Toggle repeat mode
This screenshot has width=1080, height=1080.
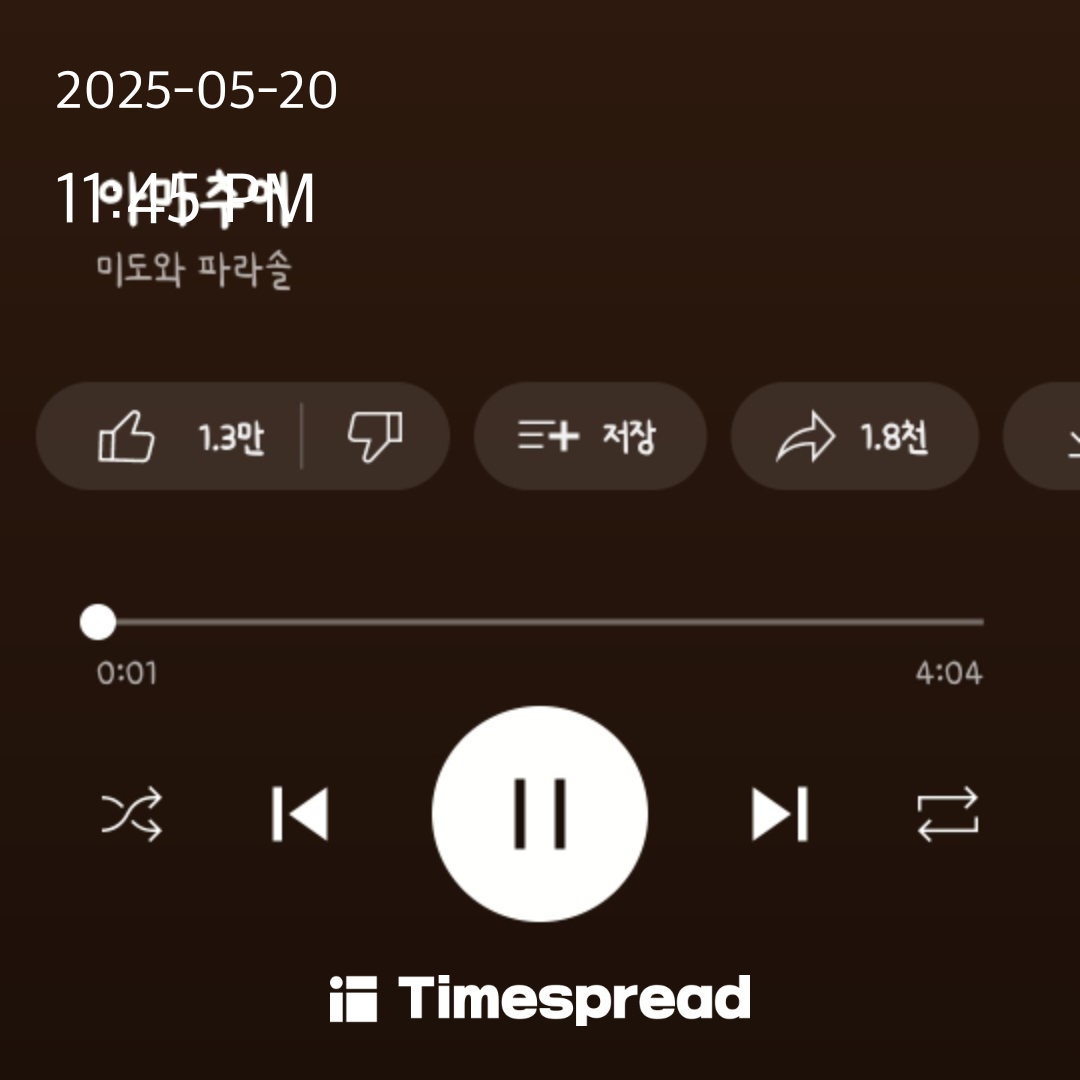(x=947, y=814)
